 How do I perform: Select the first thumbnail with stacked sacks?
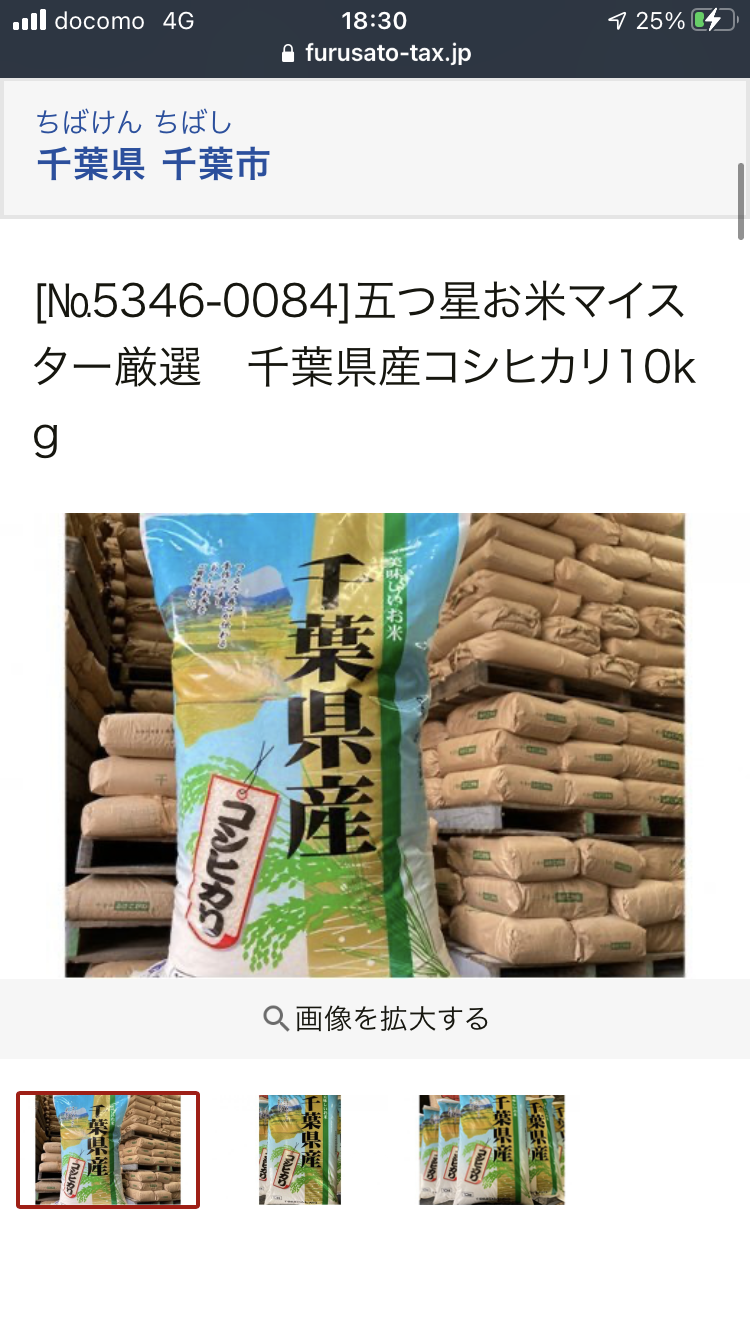[108, 1150]
